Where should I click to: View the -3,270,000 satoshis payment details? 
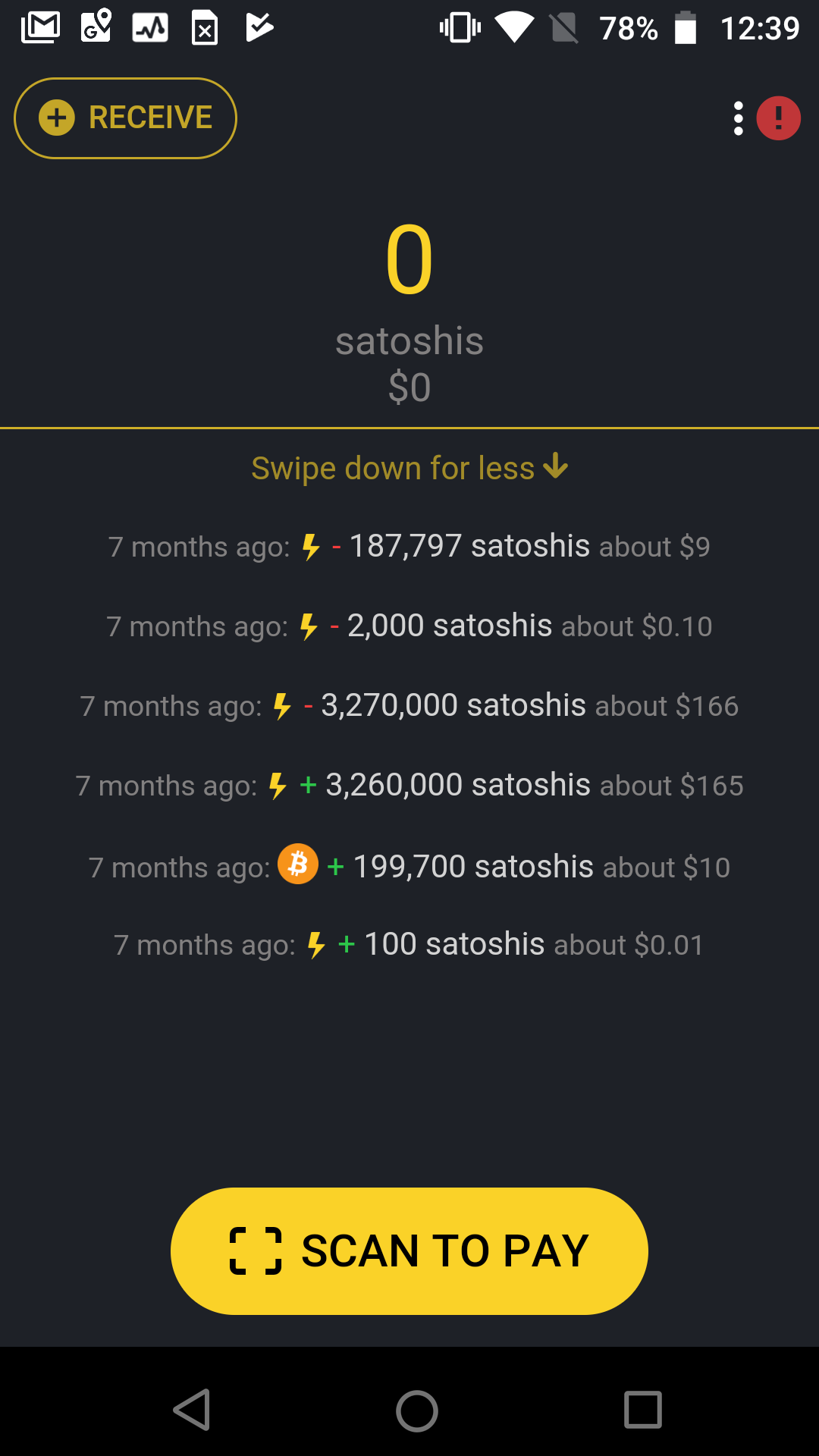coord(409,705)
